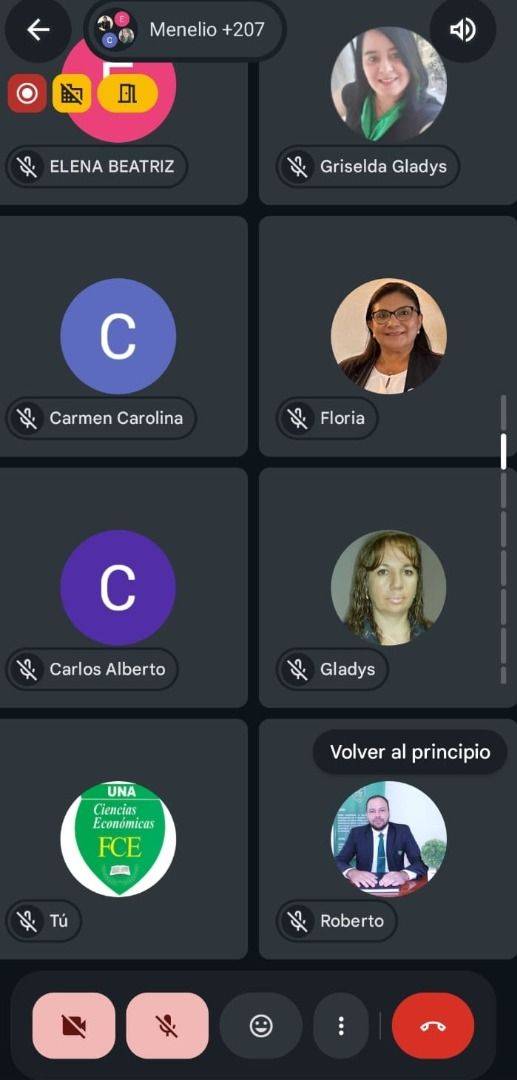Turn the camera on
Image resolution: width=517 pixels, height=1080 pixels.
[74, 1026]
